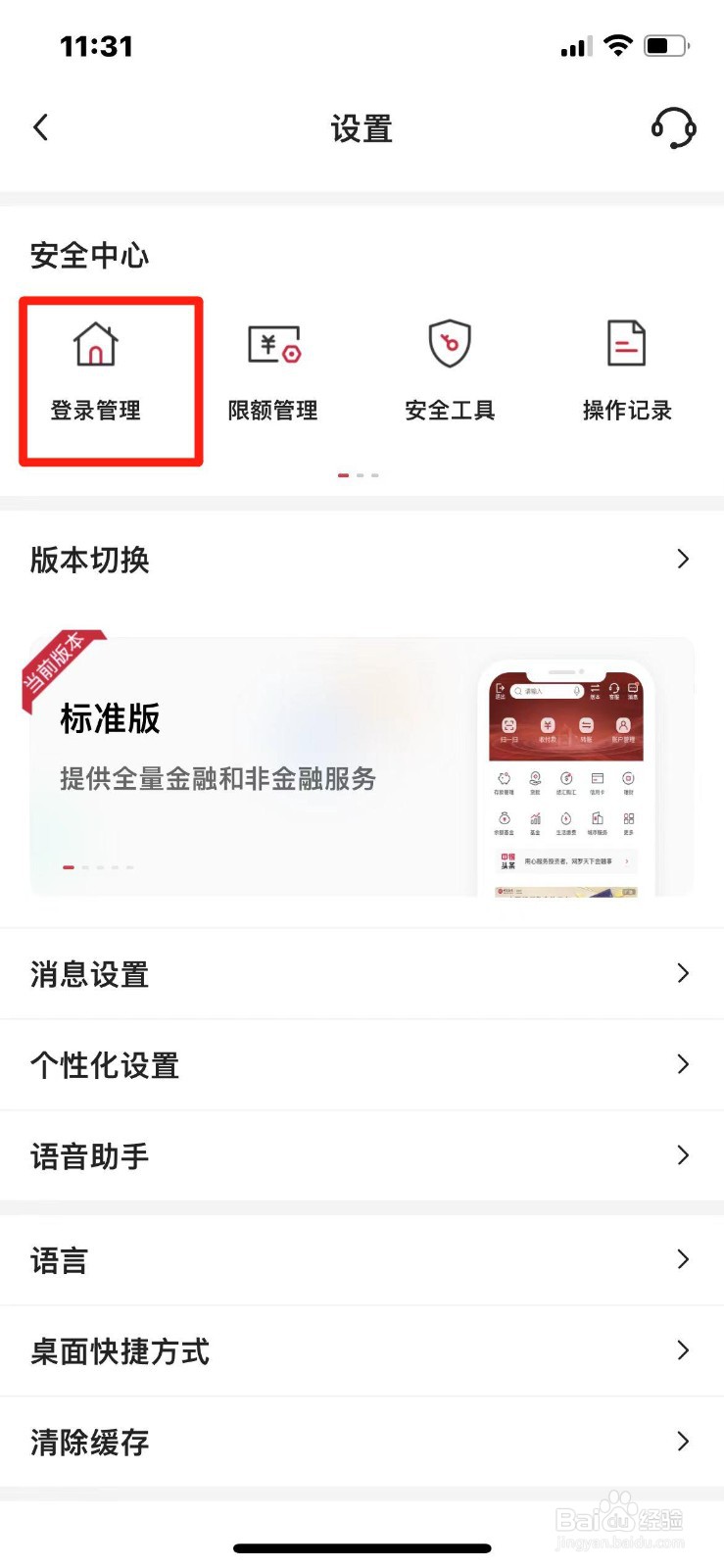Tap the back arrow to leave Settings
The height and width of the screenshot is (1568, 724).
point(41,127)
